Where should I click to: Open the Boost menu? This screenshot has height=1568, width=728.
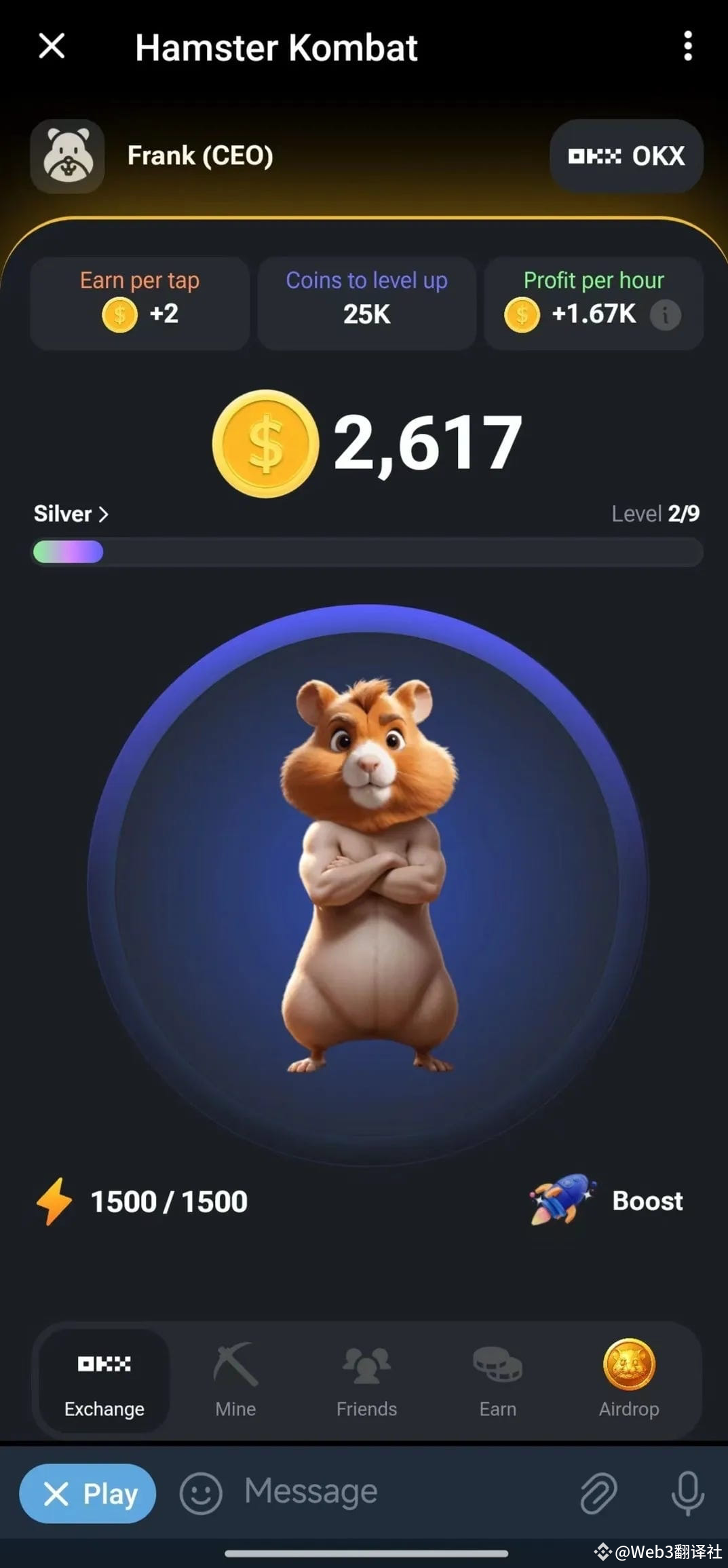[x=606, y=1200]
